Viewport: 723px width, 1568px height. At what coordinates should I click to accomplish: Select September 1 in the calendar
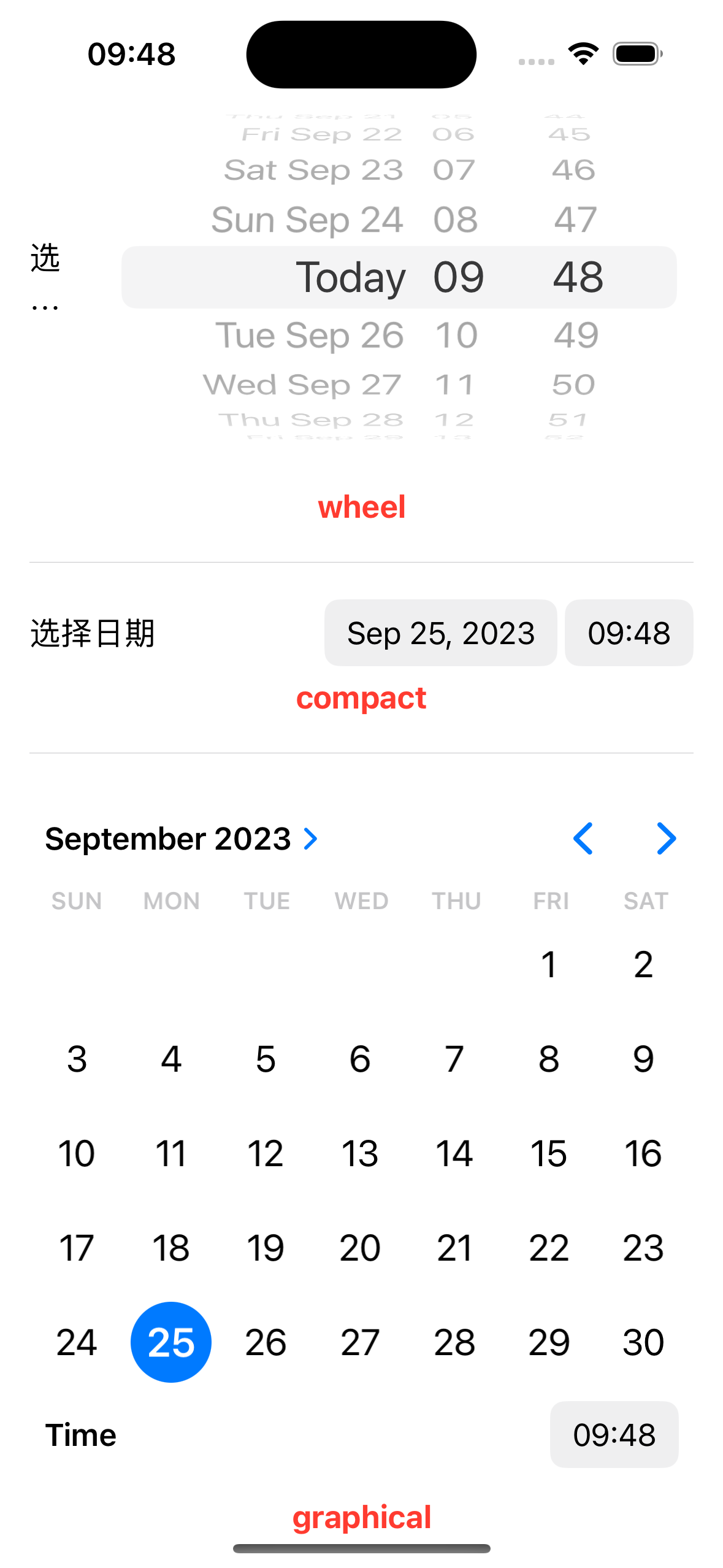click(x=549, y=964)
